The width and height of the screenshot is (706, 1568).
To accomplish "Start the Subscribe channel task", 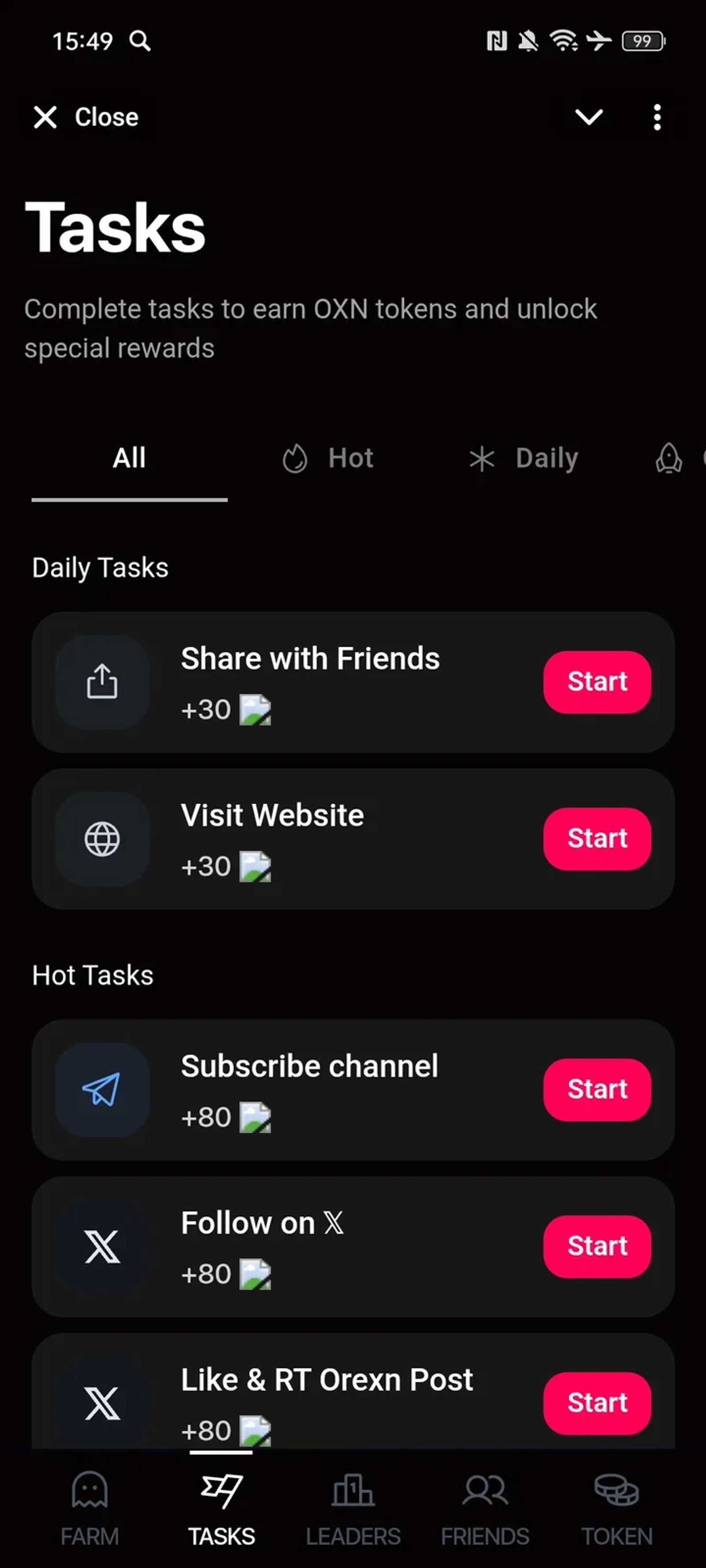I will pyautogui.click(x=597, y=1090).
